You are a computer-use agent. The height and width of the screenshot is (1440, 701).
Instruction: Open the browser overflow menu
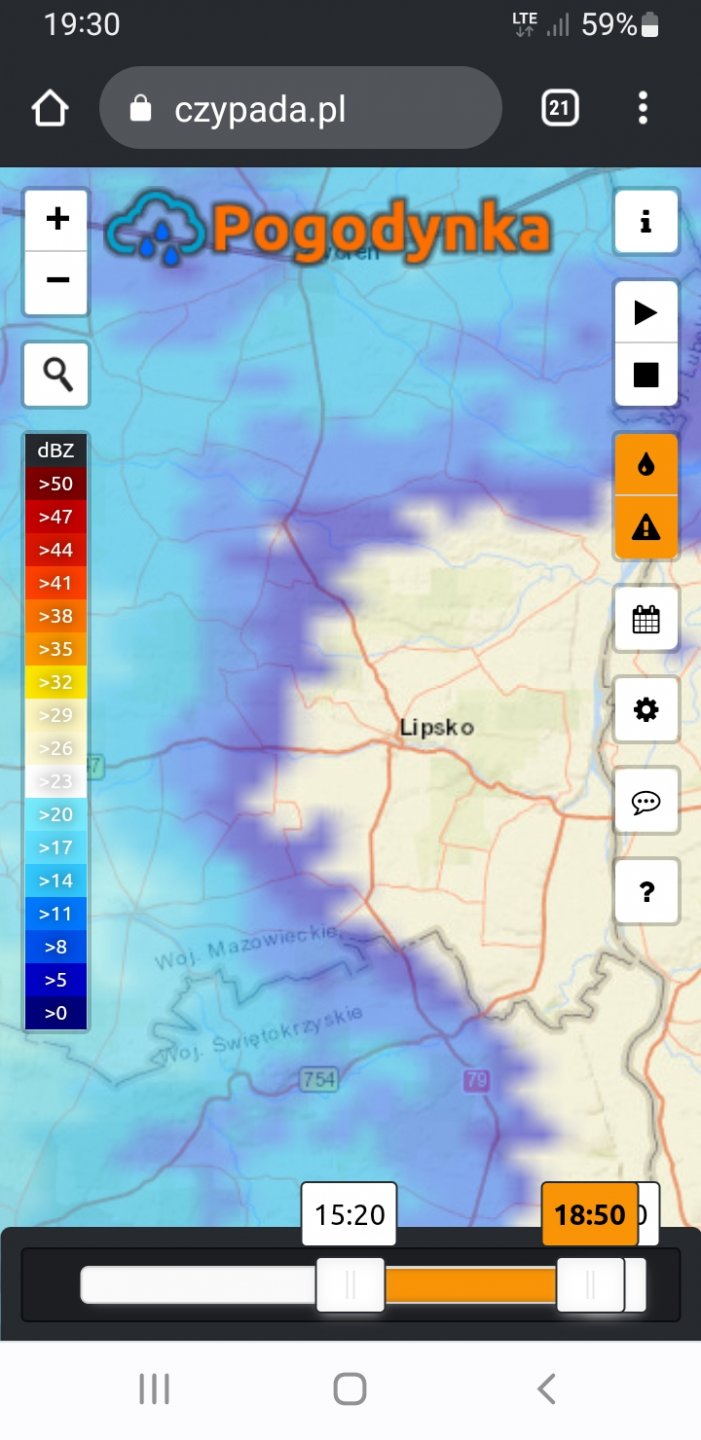pos(643,108)
